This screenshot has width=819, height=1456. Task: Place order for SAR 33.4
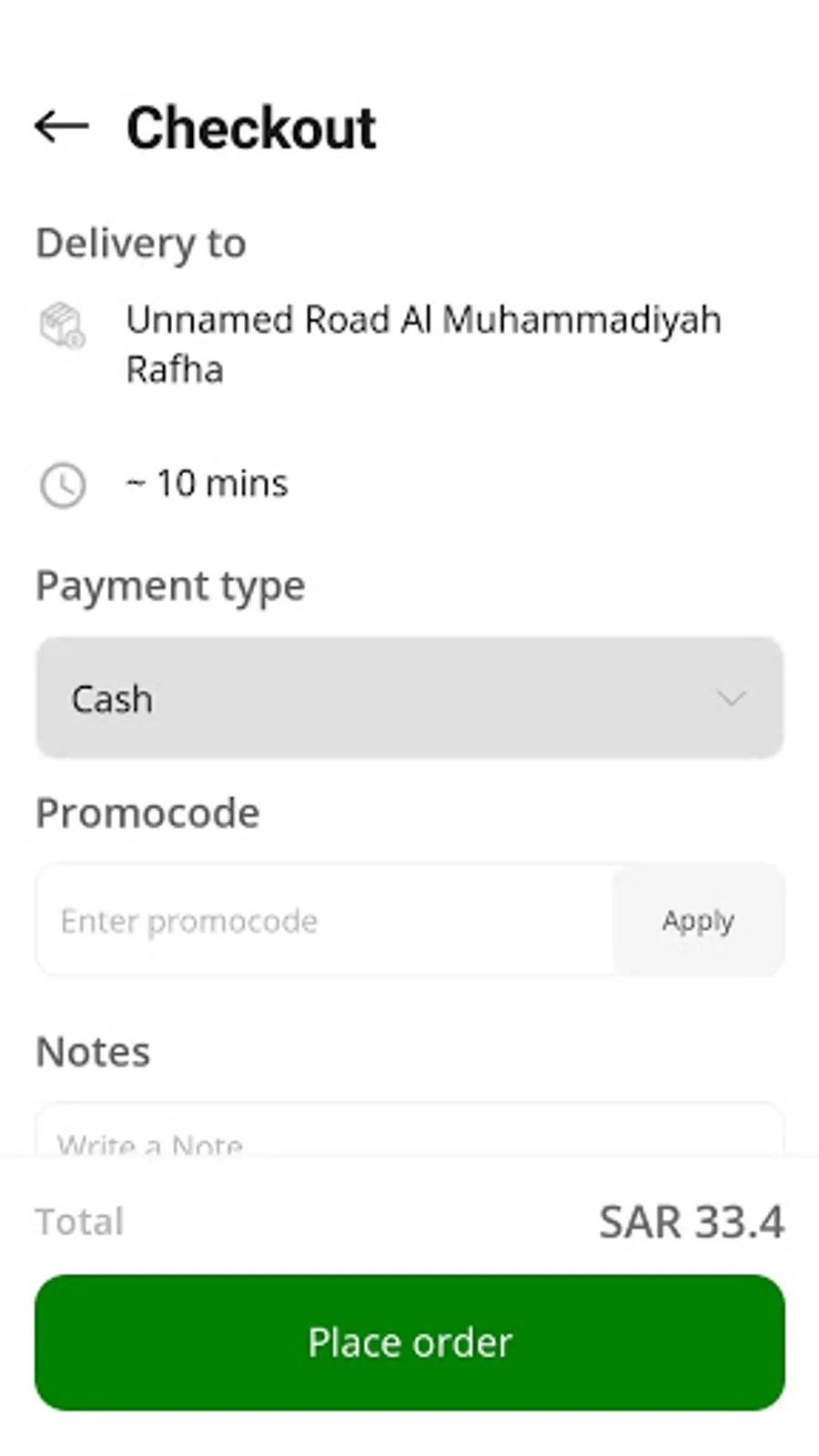pyautogui.click(x=409, y=1342)
